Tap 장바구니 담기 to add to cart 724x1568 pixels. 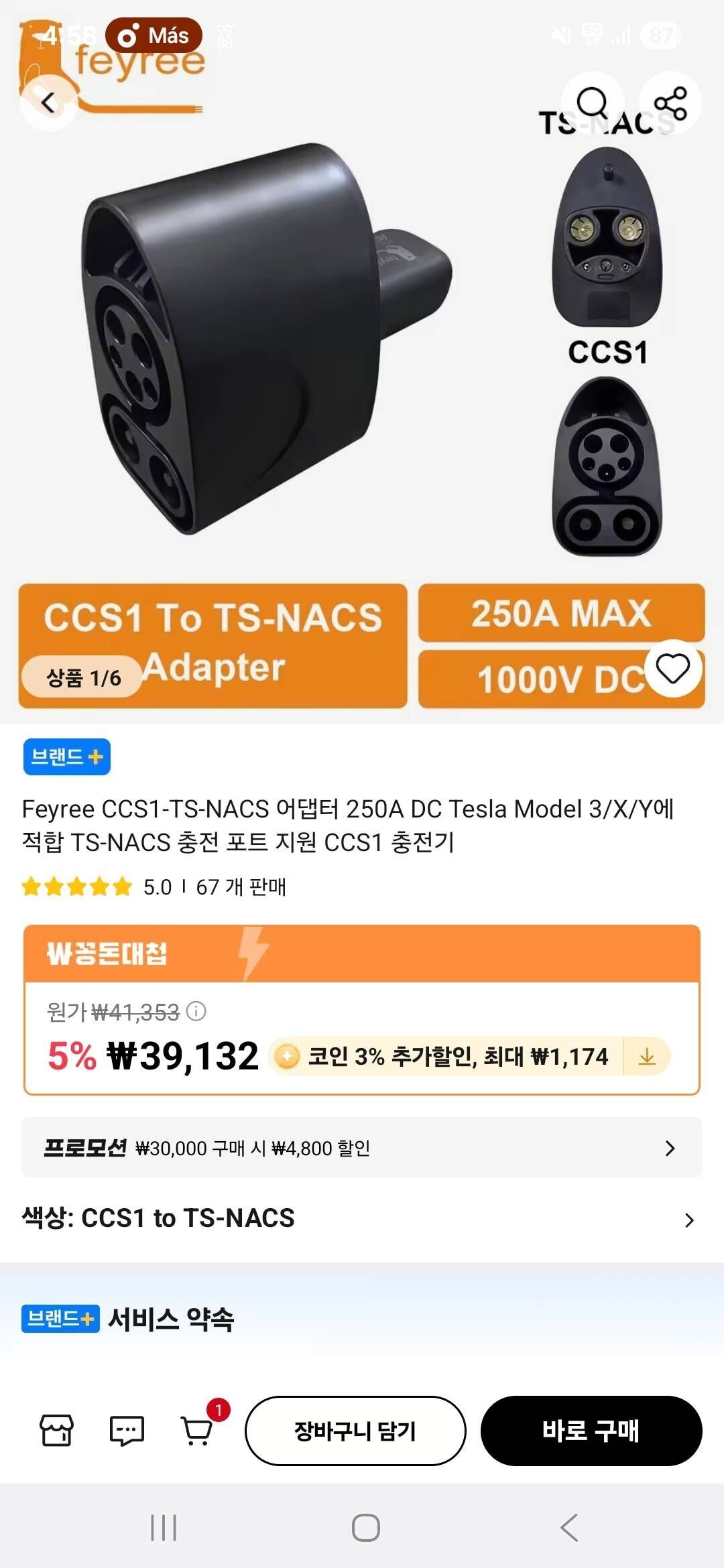coord(355,1431)
